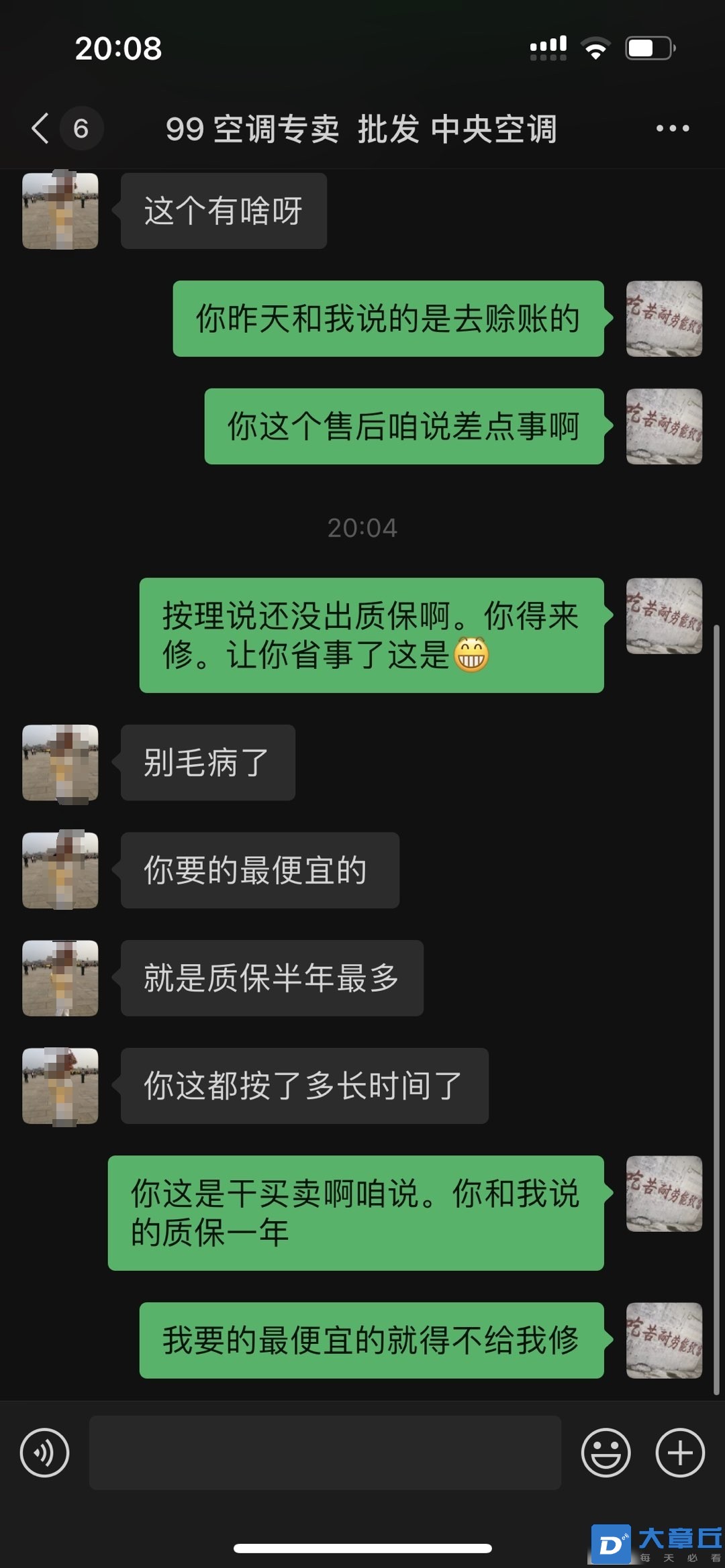The image size is (725, 1568).
Task: View profile from avatar beside 就是质保半年最多
Action: [60, 978]
